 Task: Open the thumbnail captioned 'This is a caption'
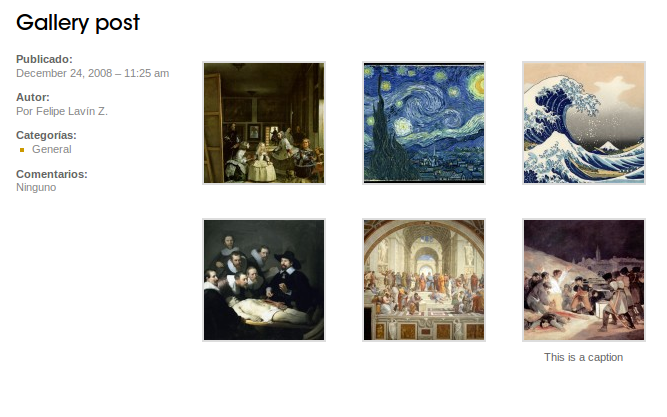pos(584,280)
